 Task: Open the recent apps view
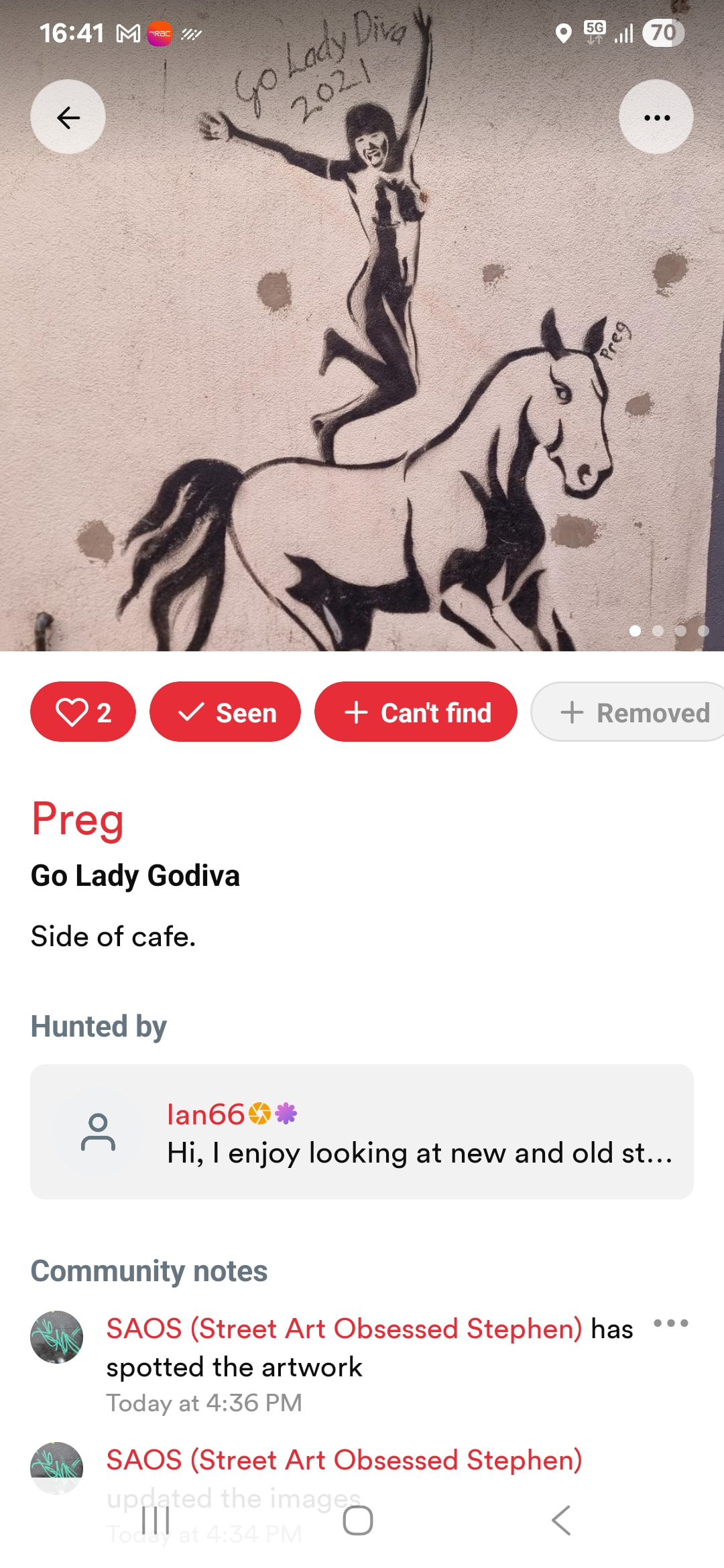point(156,1520)
